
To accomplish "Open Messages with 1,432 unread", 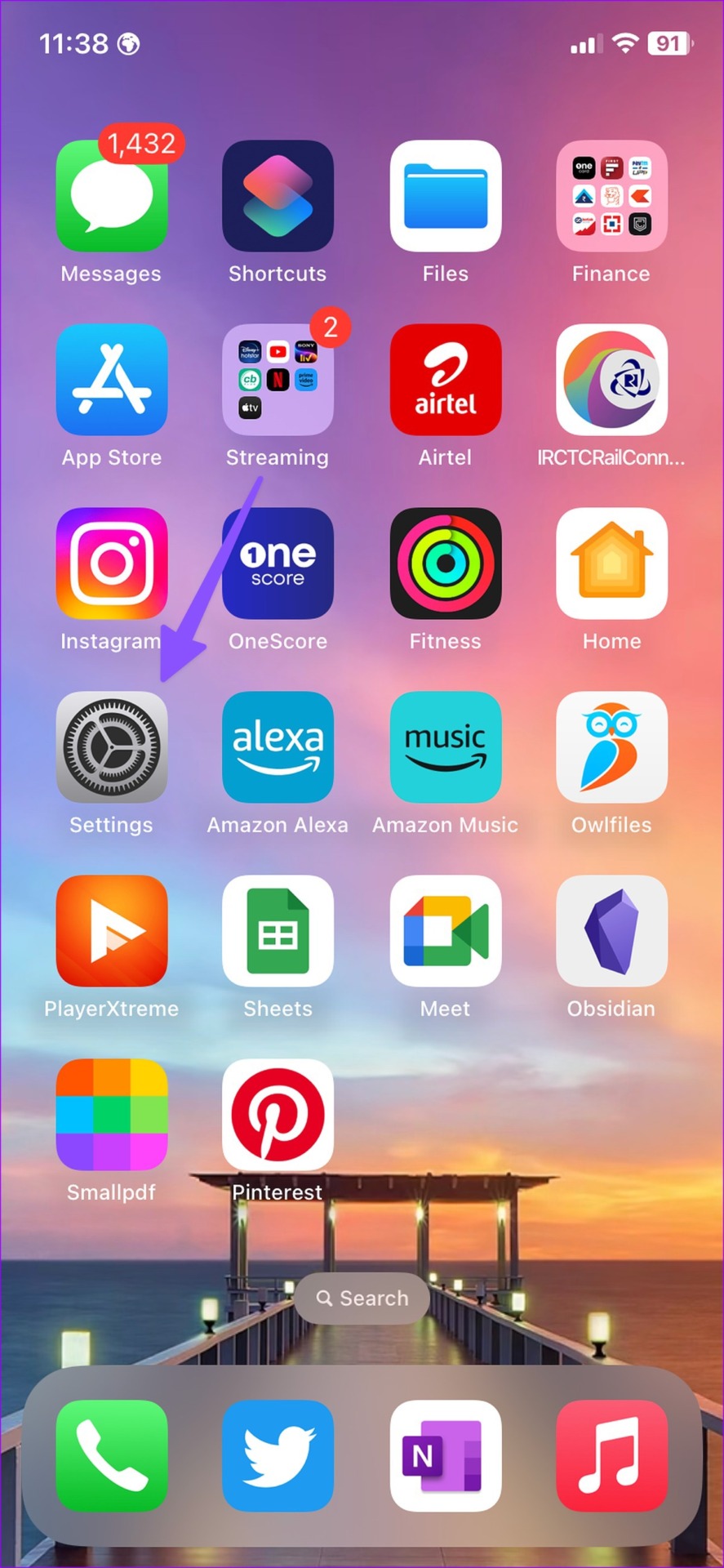I will coord(112,196).
